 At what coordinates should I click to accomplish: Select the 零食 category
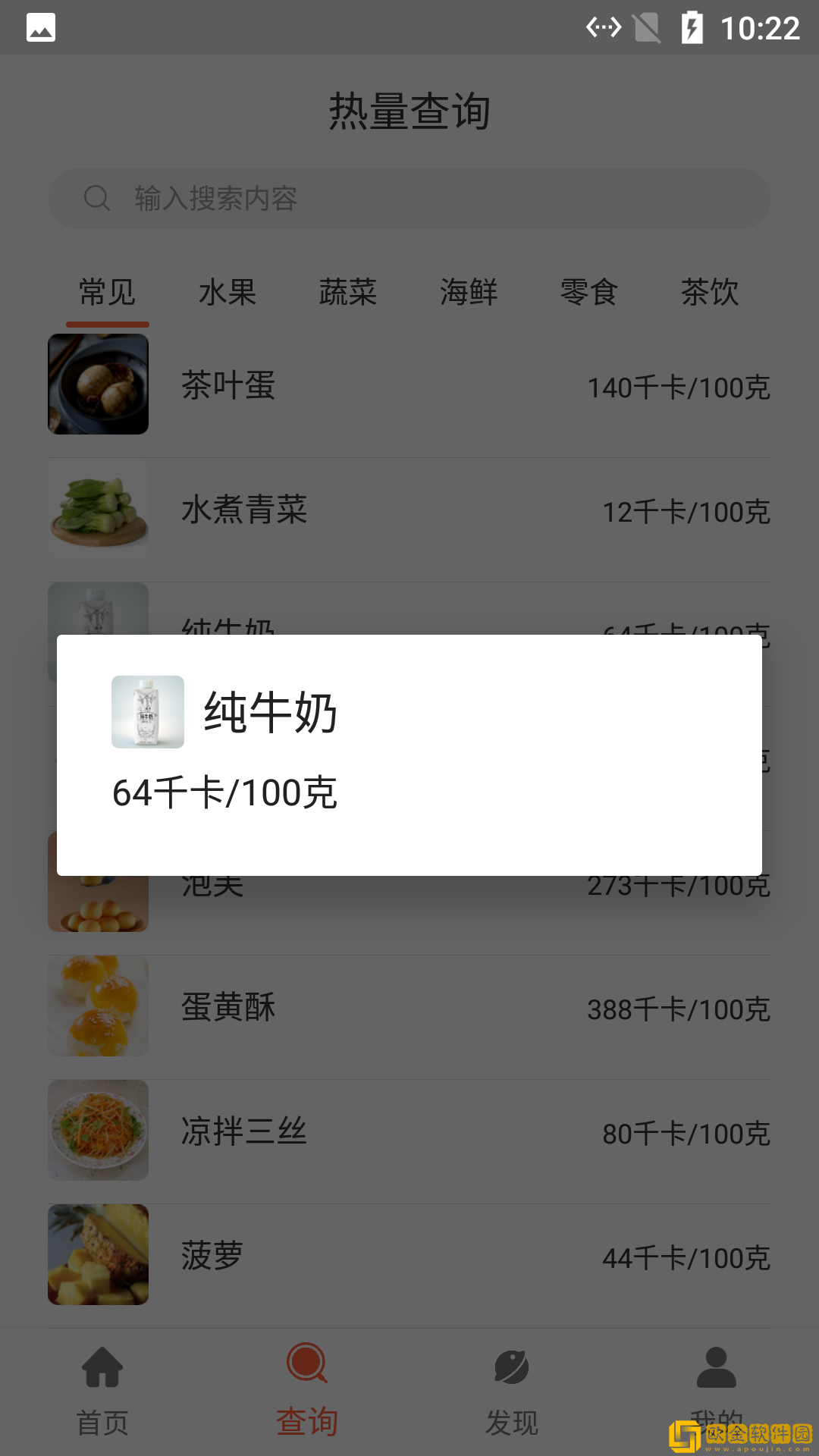tap(589, 293)
